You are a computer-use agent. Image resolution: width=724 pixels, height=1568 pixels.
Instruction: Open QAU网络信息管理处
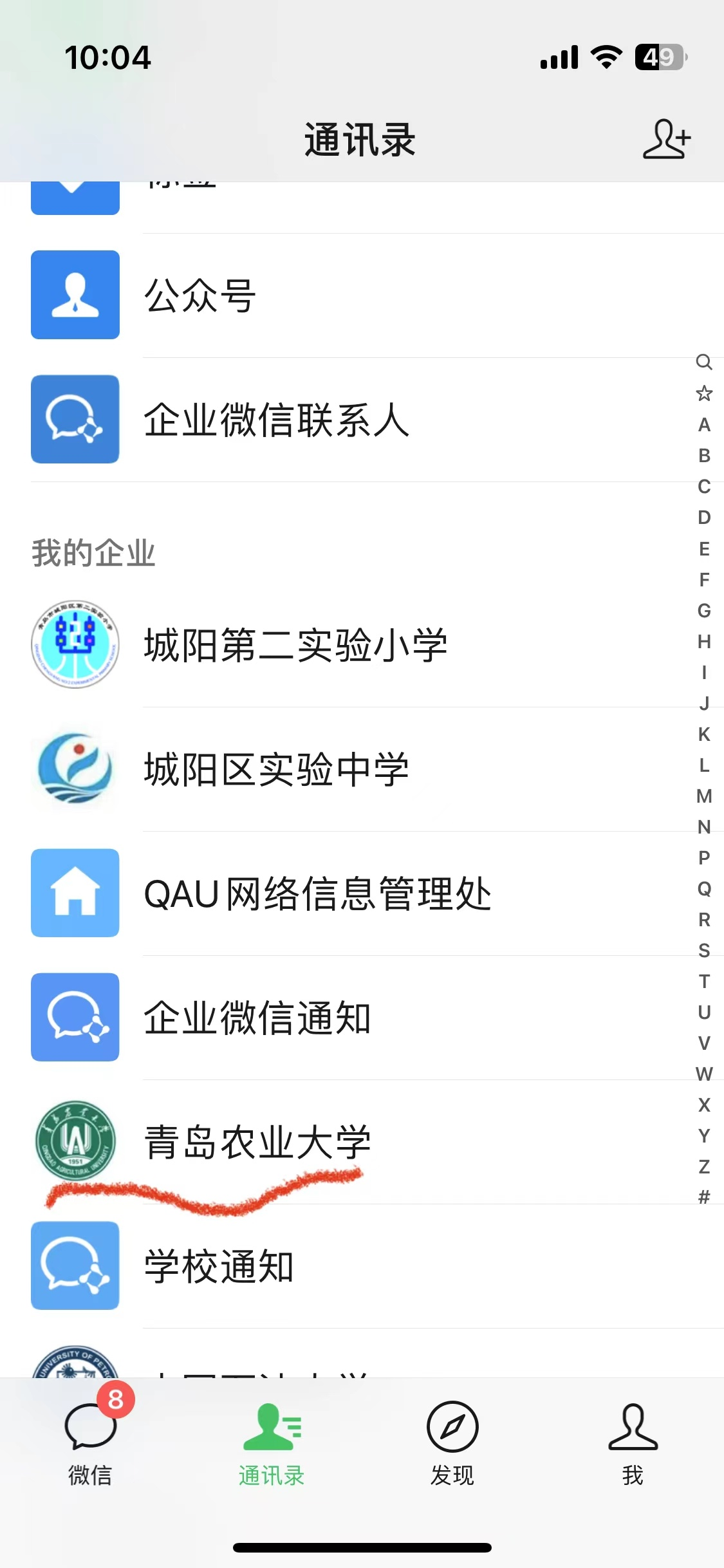coord(362,893)
